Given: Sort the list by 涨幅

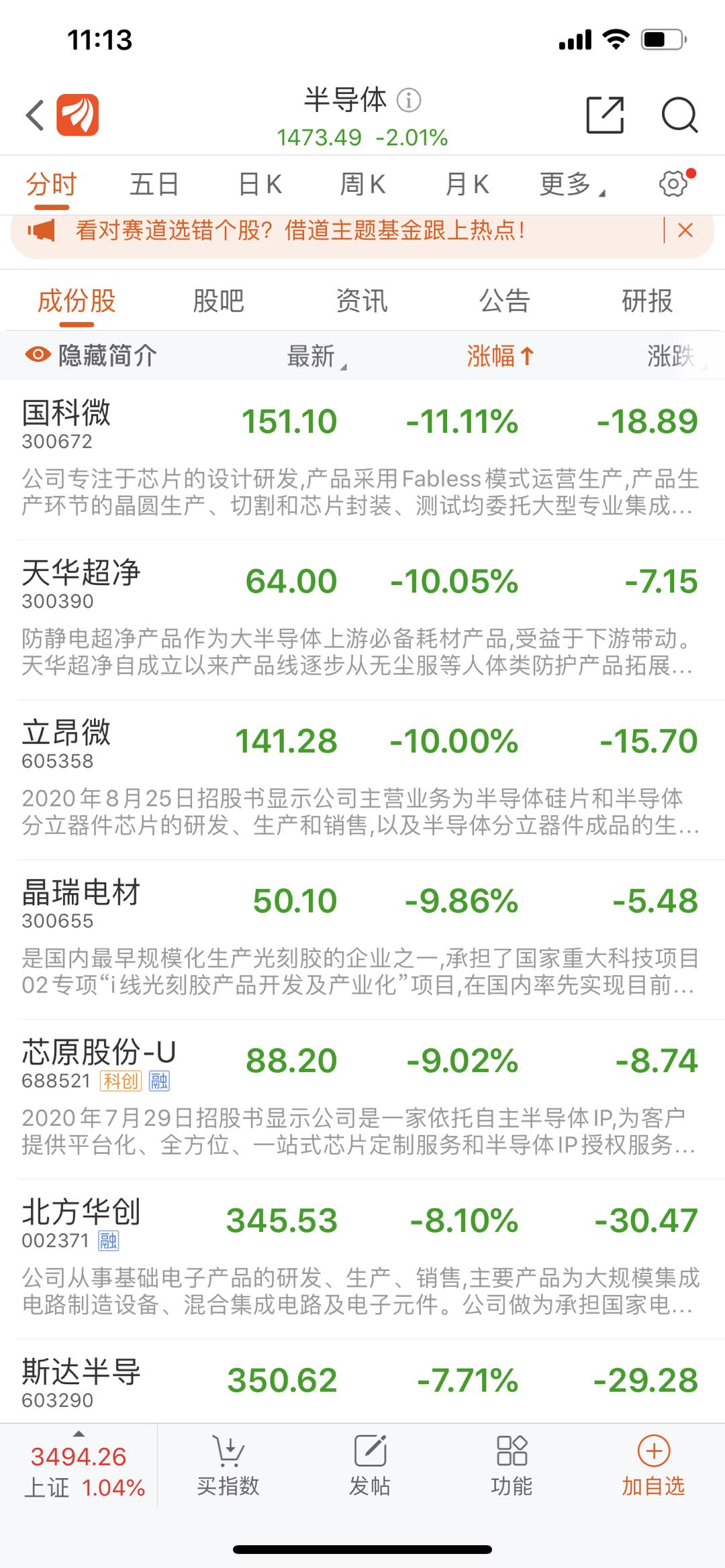Looking at the screenshot, I should tap(501, 356).
